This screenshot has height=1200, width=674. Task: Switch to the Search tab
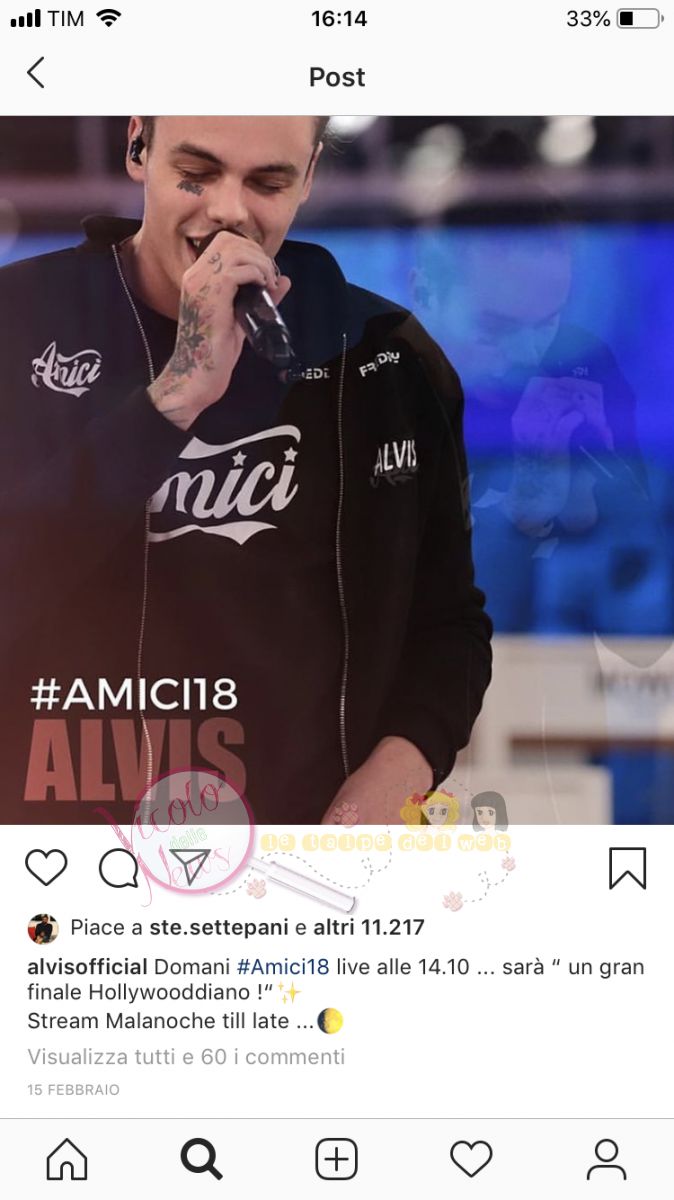(201, 1160)
